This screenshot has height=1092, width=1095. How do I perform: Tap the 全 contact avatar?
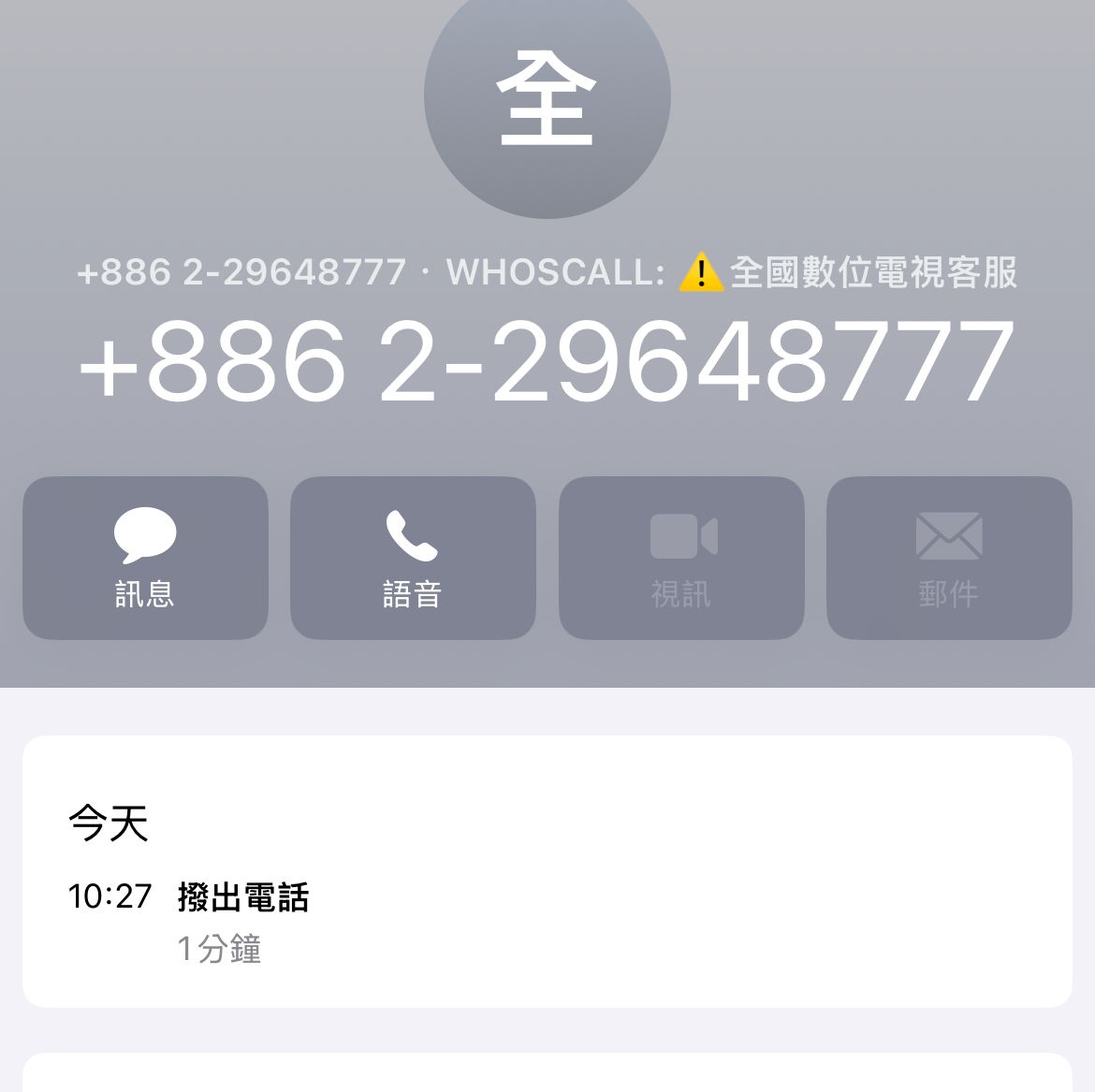[x=547, y=98]
